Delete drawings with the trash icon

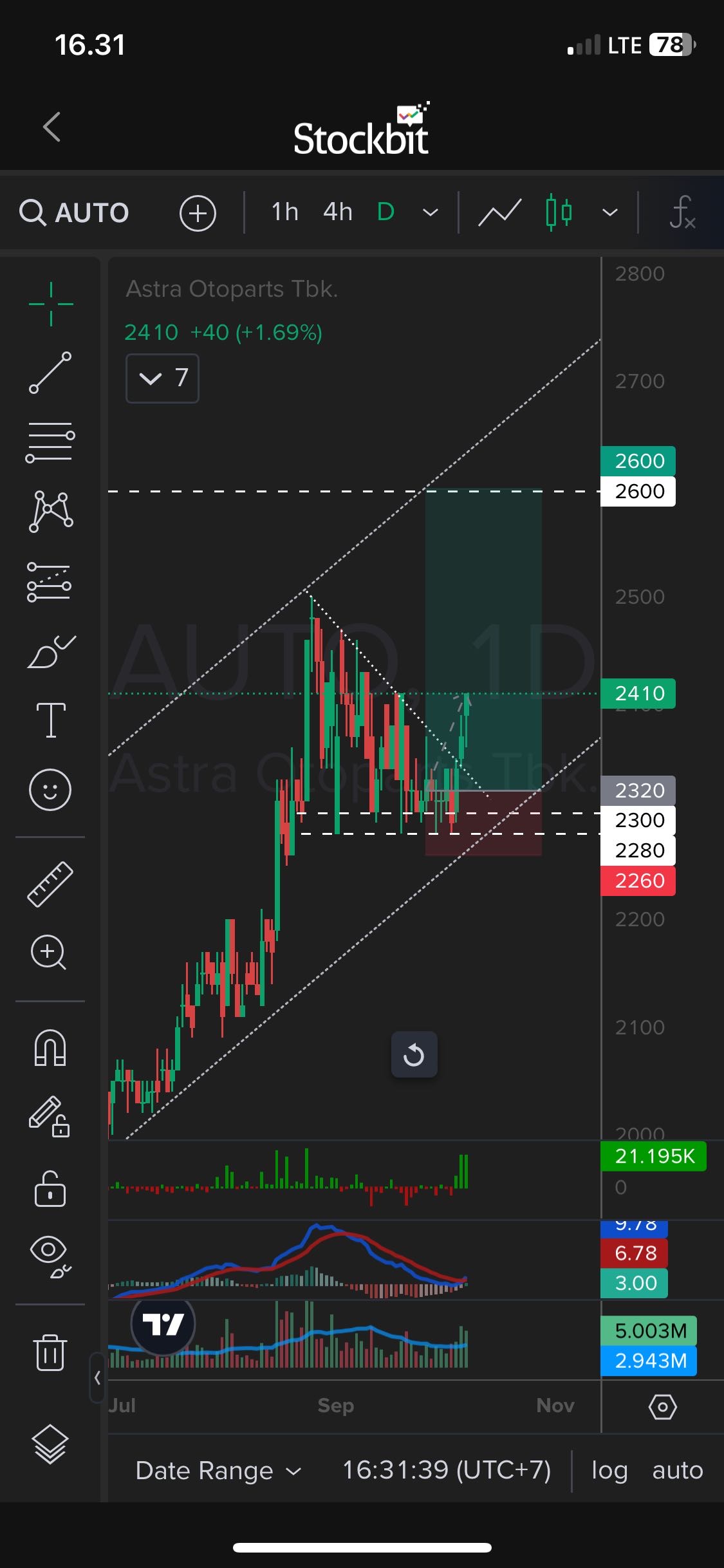click(x=50, y=1352)
